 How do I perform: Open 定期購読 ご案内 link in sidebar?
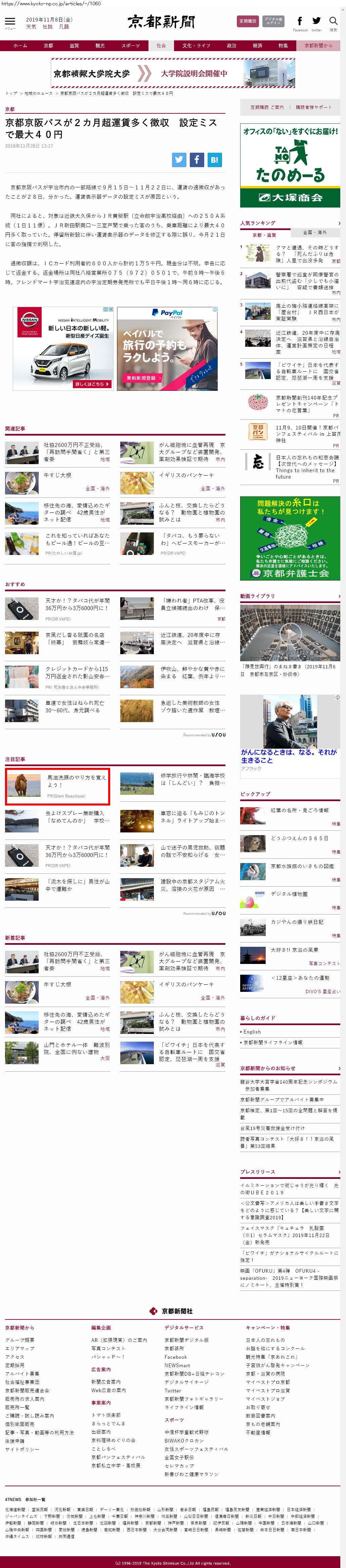[266, 107]
